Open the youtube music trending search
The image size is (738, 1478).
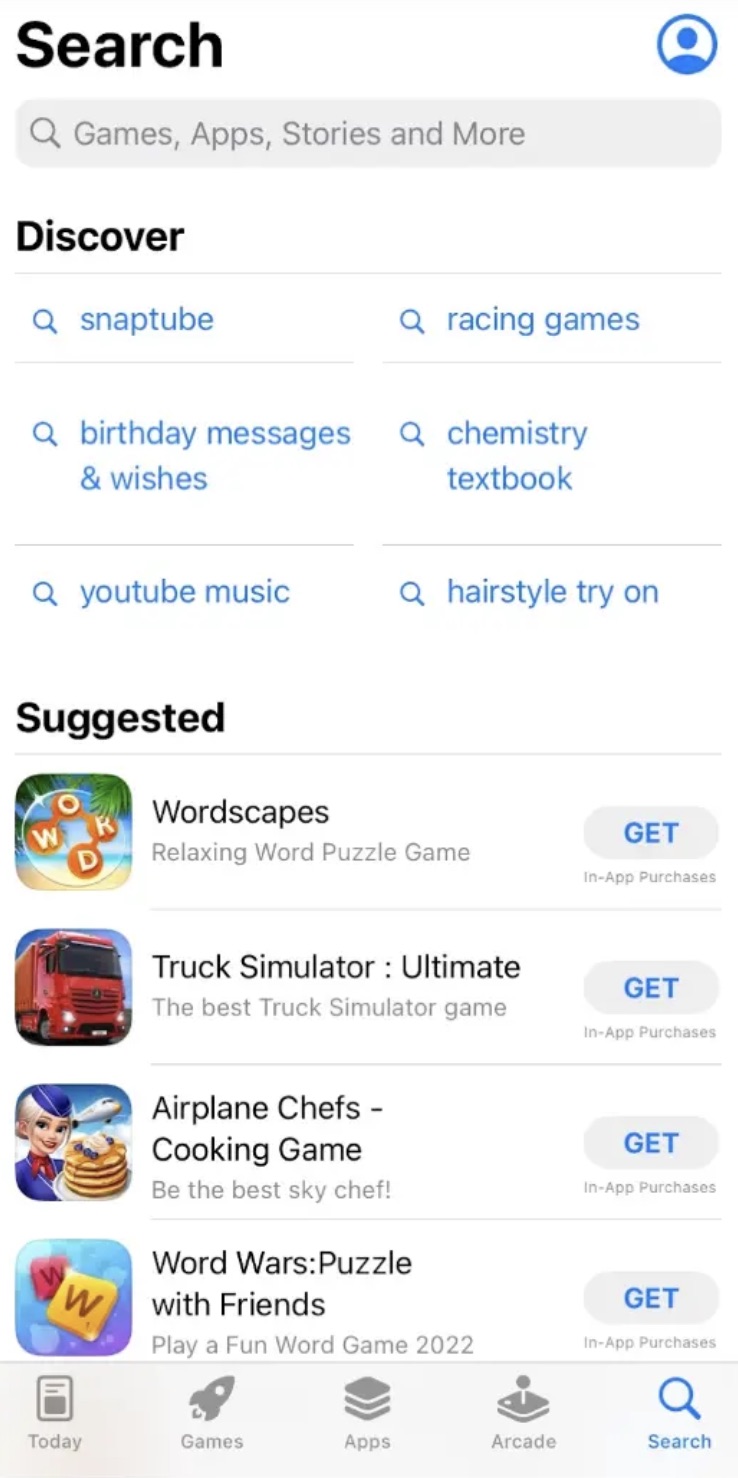[183, 591]
